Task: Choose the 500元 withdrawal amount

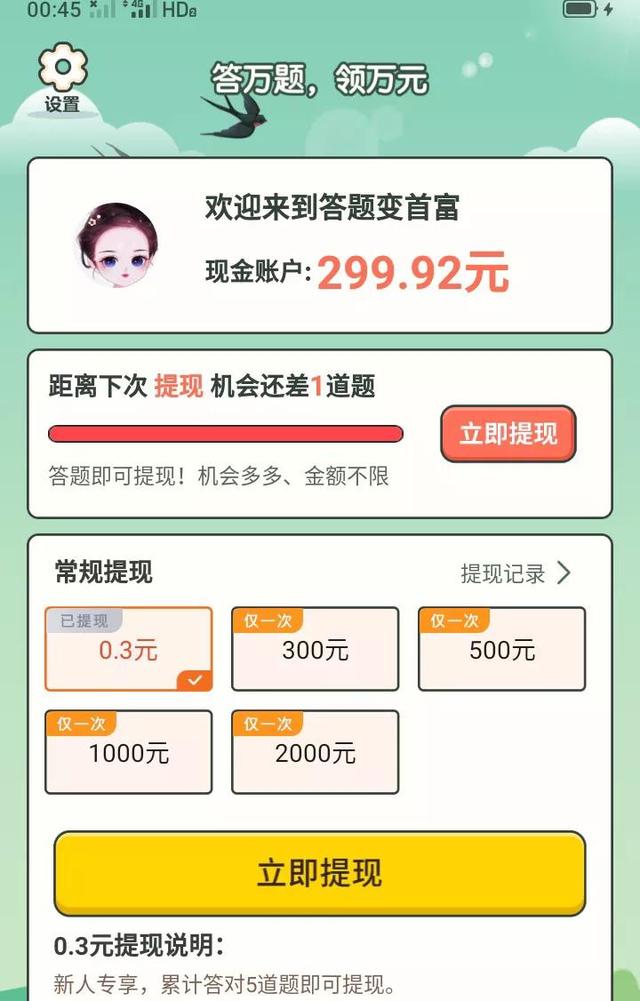Action: tap(502, 650)
